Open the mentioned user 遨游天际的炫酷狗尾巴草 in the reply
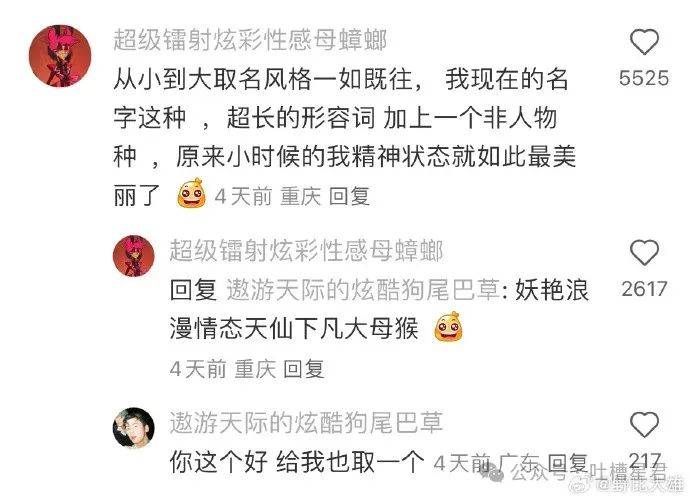 [364, 290]
